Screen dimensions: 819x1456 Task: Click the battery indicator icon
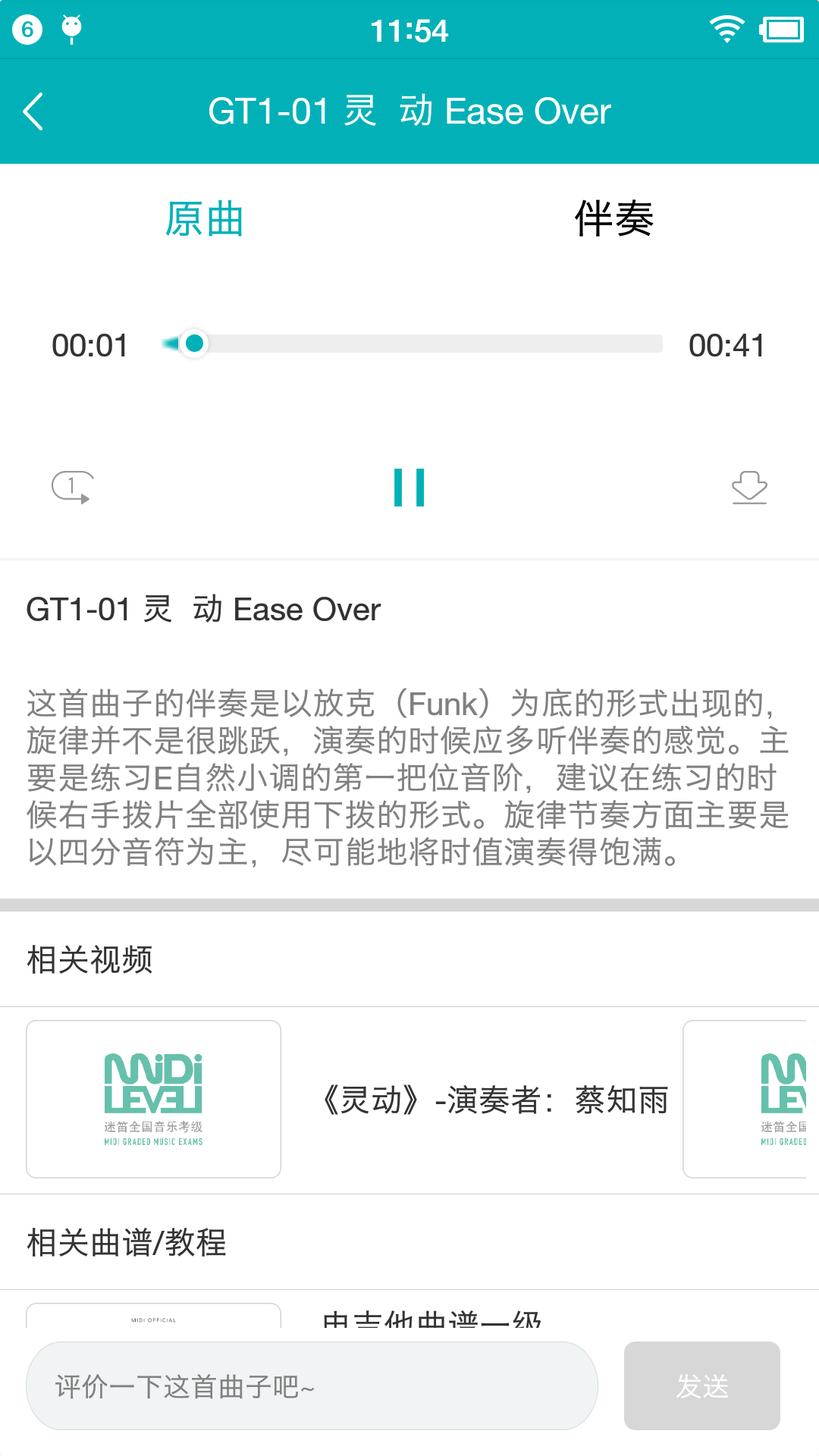[x=780, y=29]
